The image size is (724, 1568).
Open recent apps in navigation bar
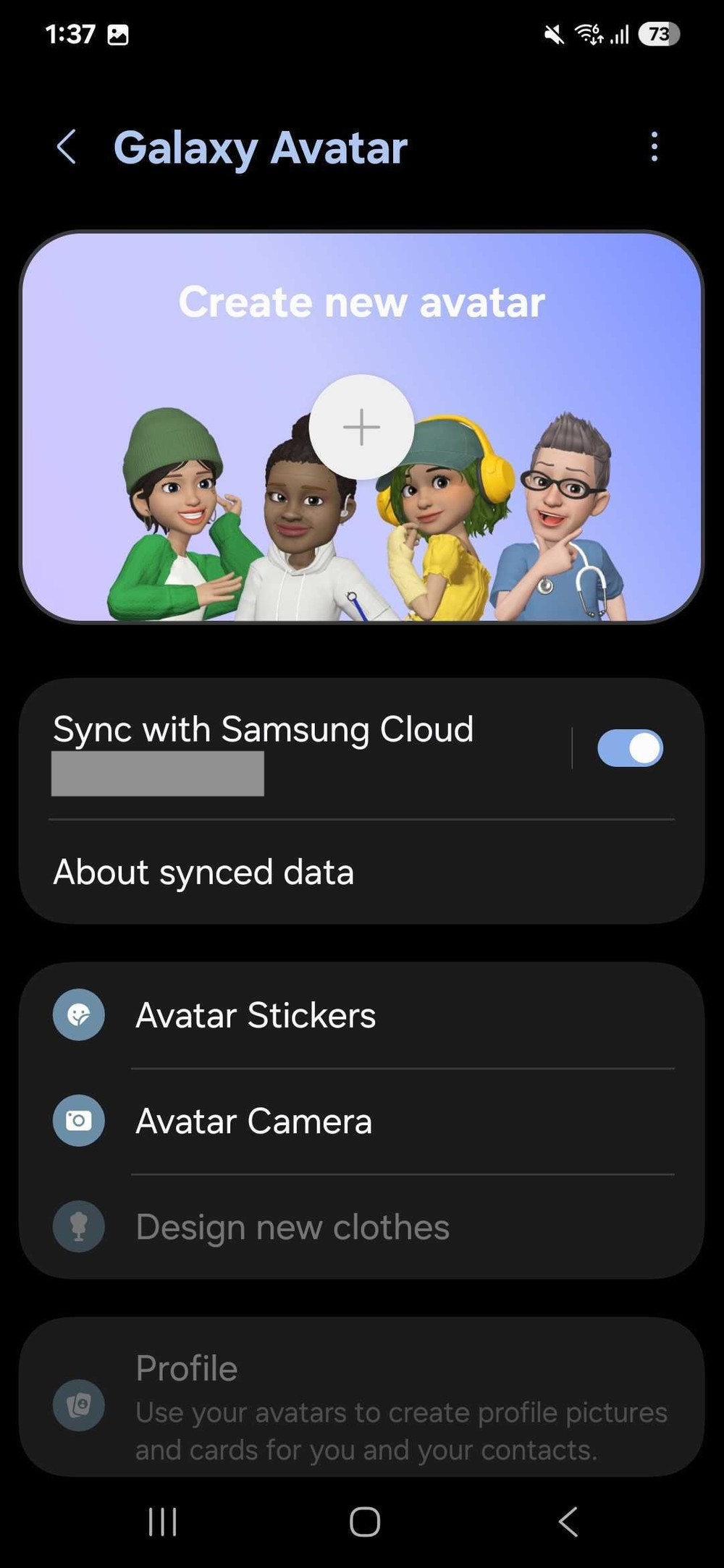[162, 1522]
